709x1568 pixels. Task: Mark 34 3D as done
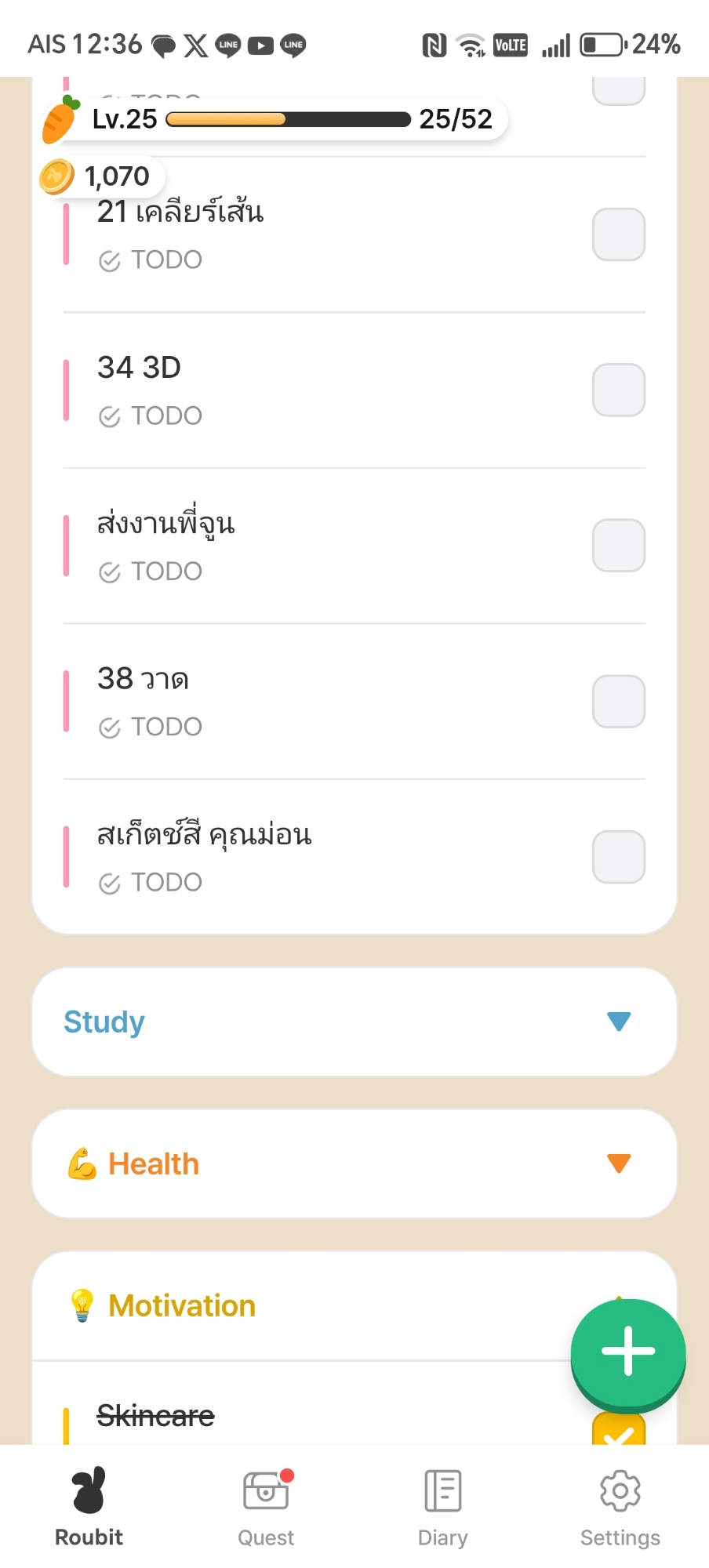coord(618,390)
